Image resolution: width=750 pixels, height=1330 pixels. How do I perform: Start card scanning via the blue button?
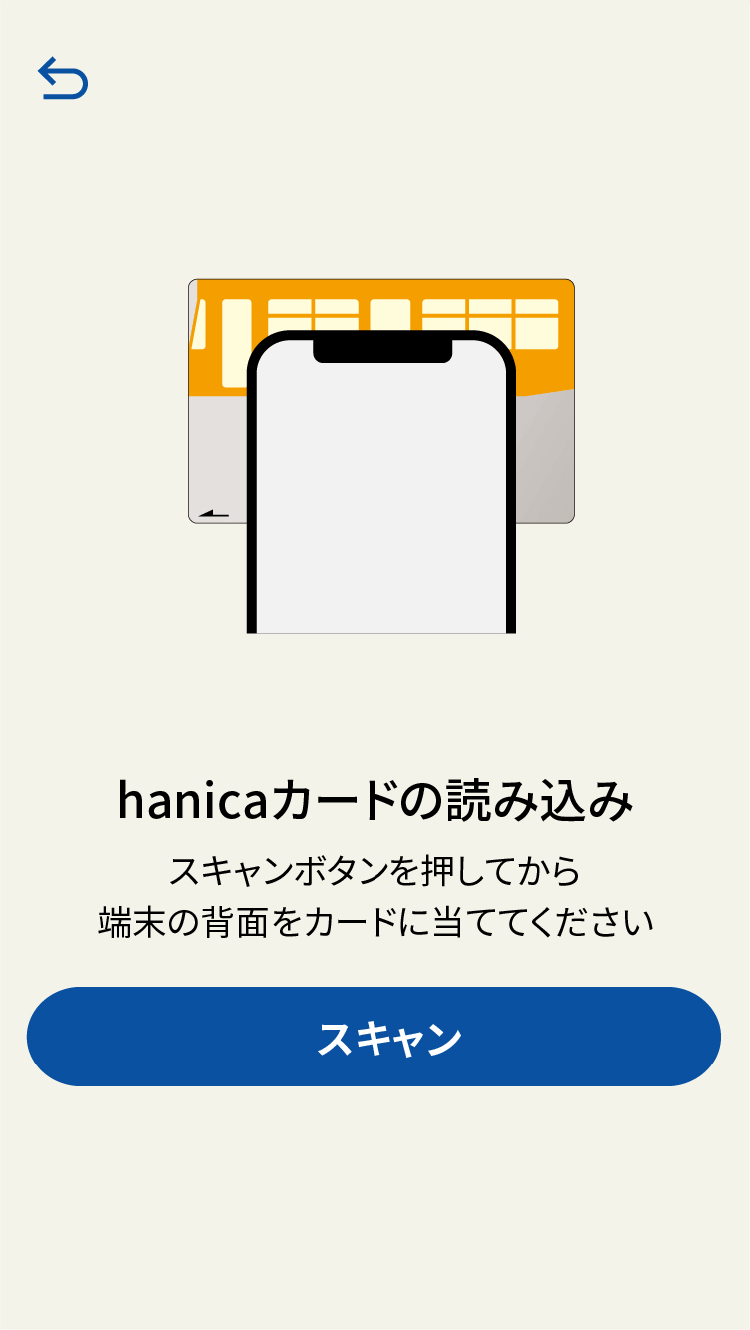tap(375, 1035)
